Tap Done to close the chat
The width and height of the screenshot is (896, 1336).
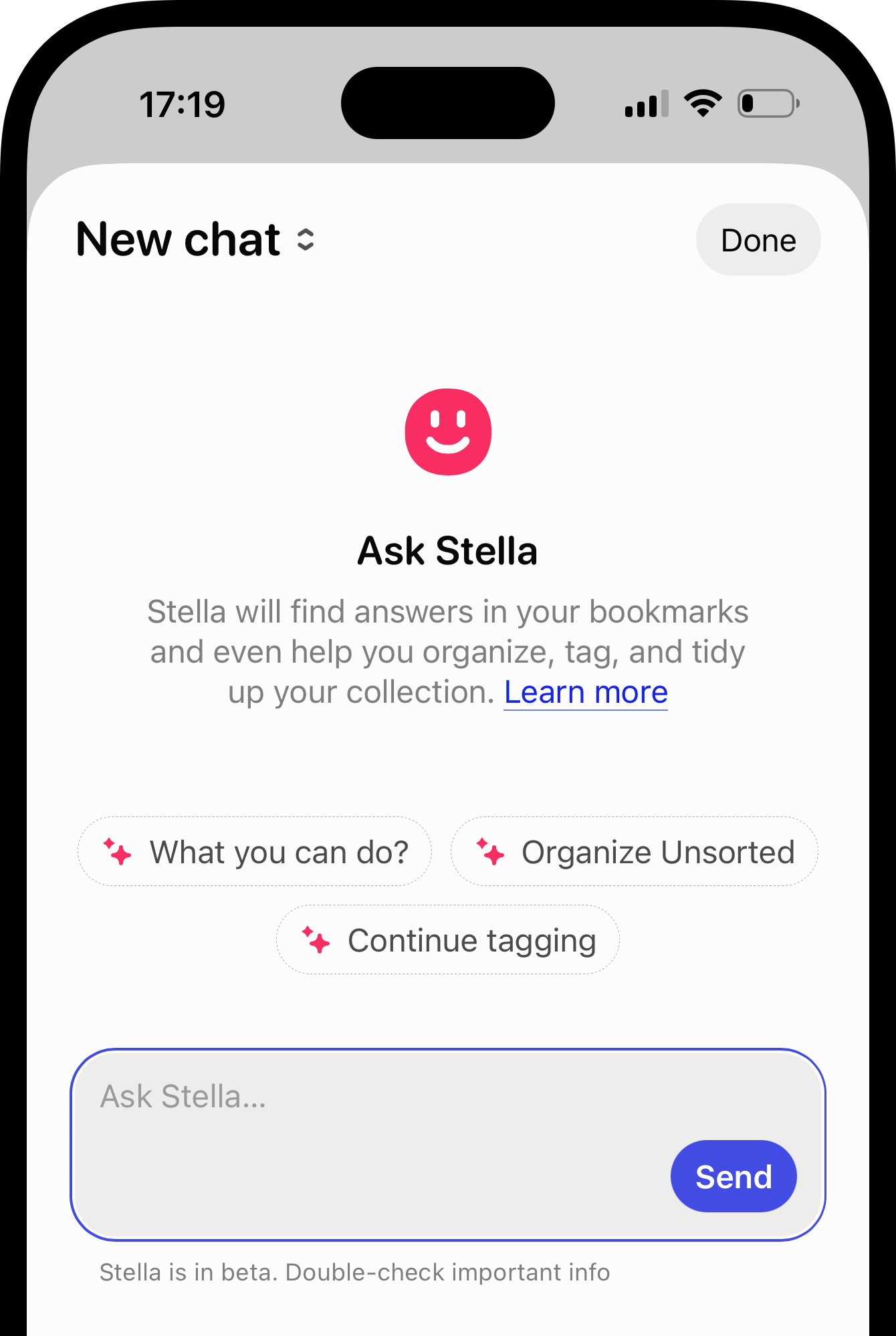(x=758, y=240)
